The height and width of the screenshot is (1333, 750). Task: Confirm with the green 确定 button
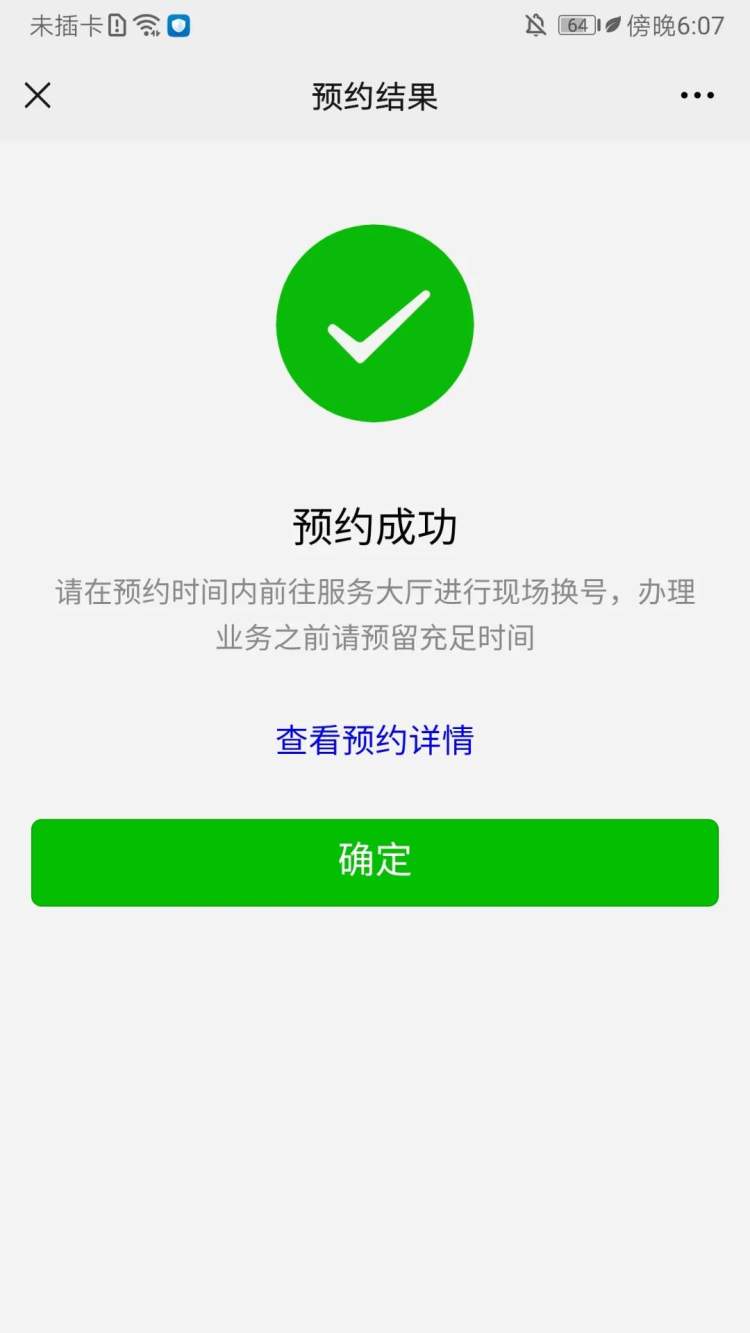tap(375, 863)
